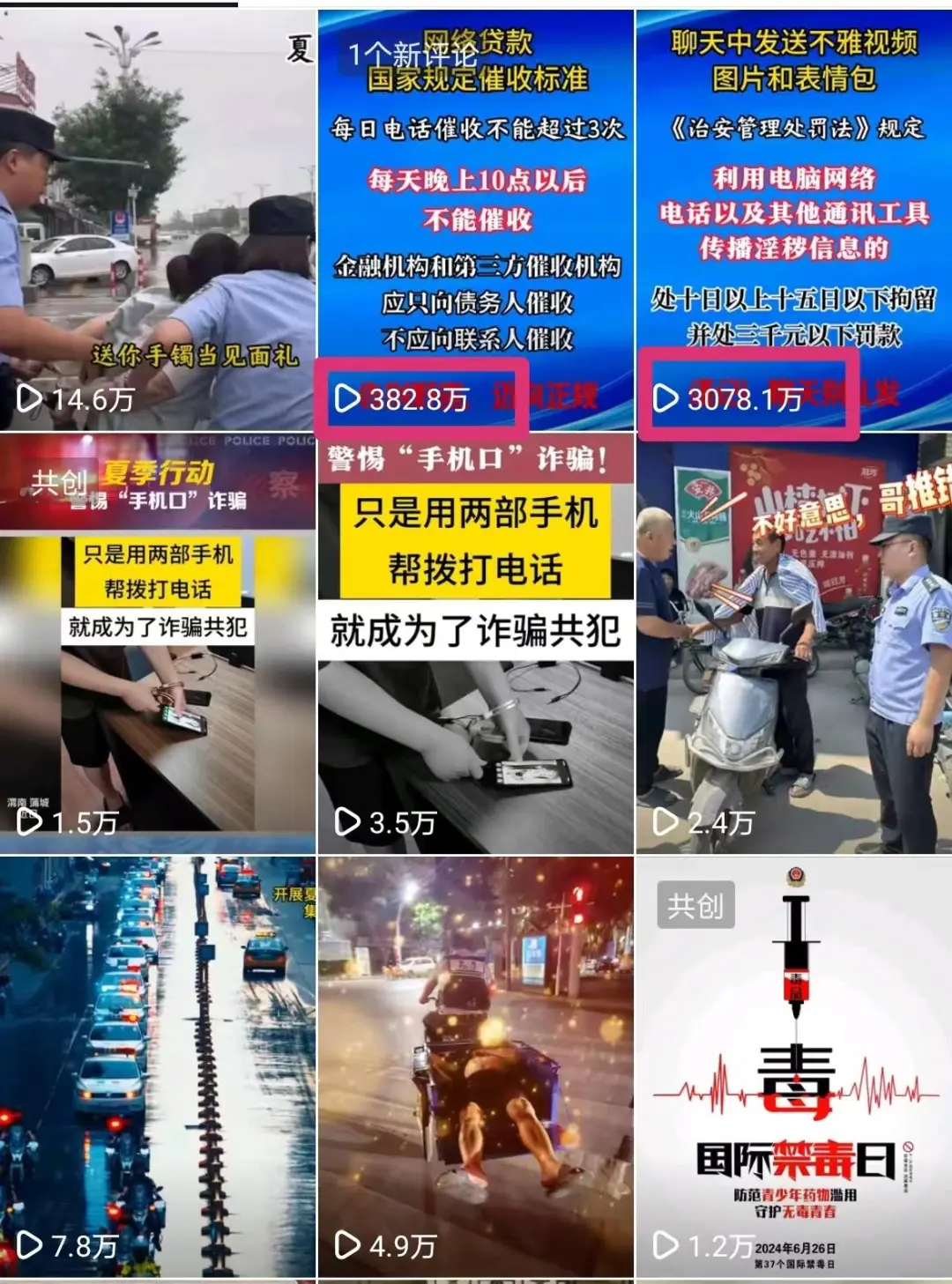Open the night tricycle video with 4.9万 plays
952x1284 pixels.
pyautogui.click(x=476, y=1066)
